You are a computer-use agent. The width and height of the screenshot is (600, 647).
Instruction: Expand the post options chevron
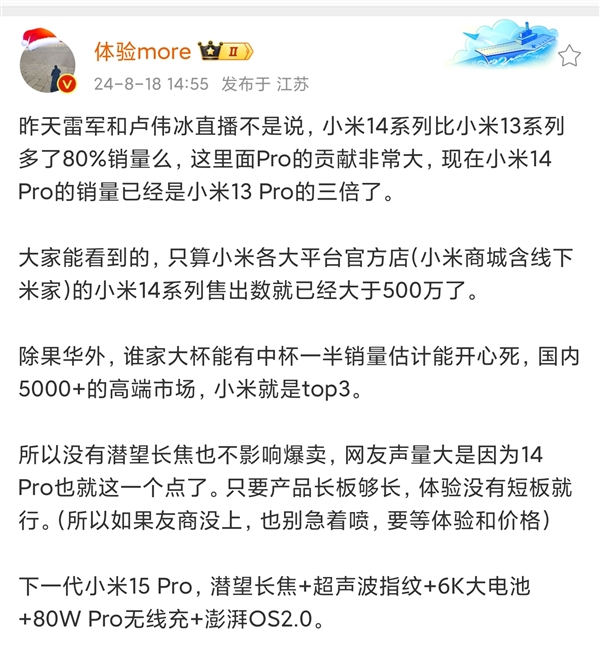[569, 54]
